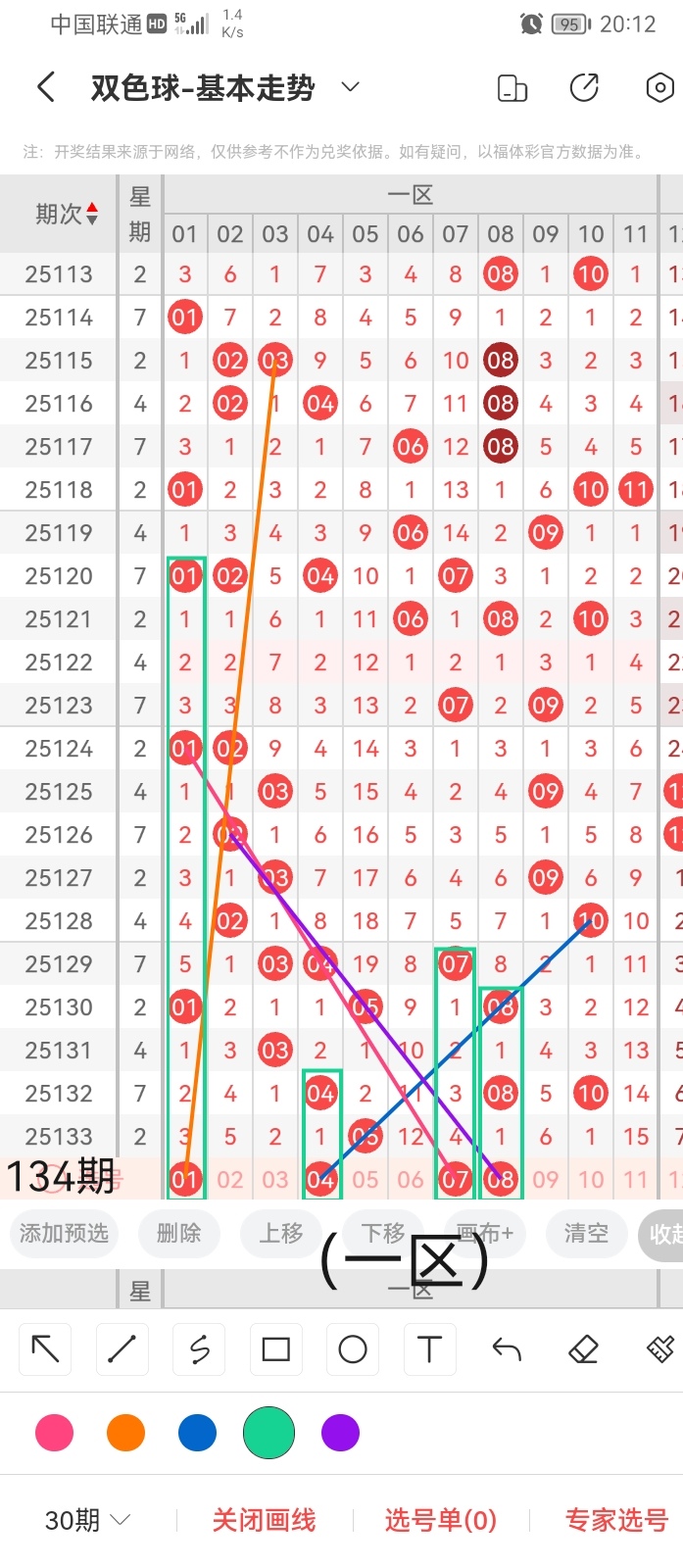Screen dimensions: 683x1568
Task: Pick the eraser tool
Action: 583,1348
